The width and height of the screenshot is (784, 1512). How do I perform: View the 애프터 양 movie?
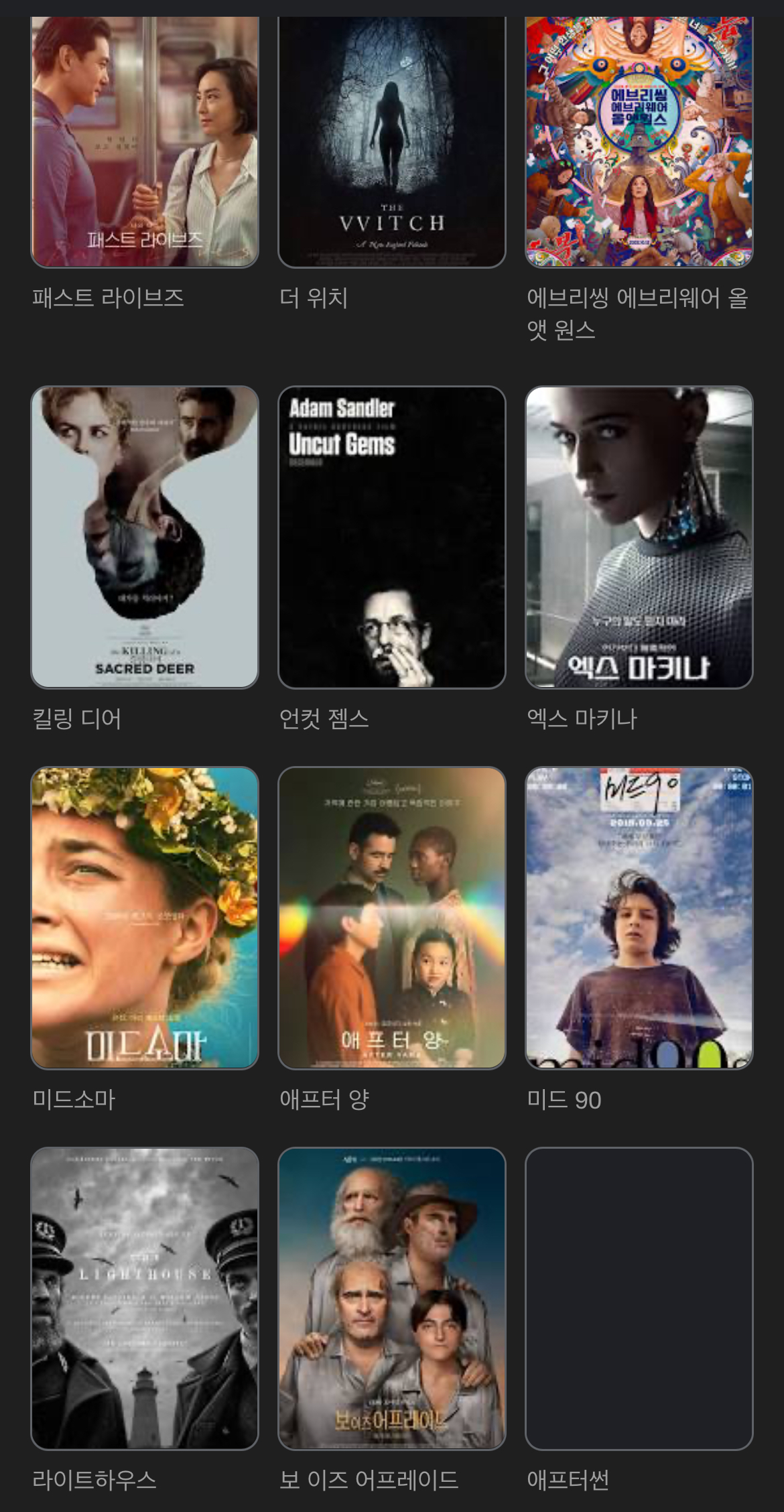click(x=392, y=918)
